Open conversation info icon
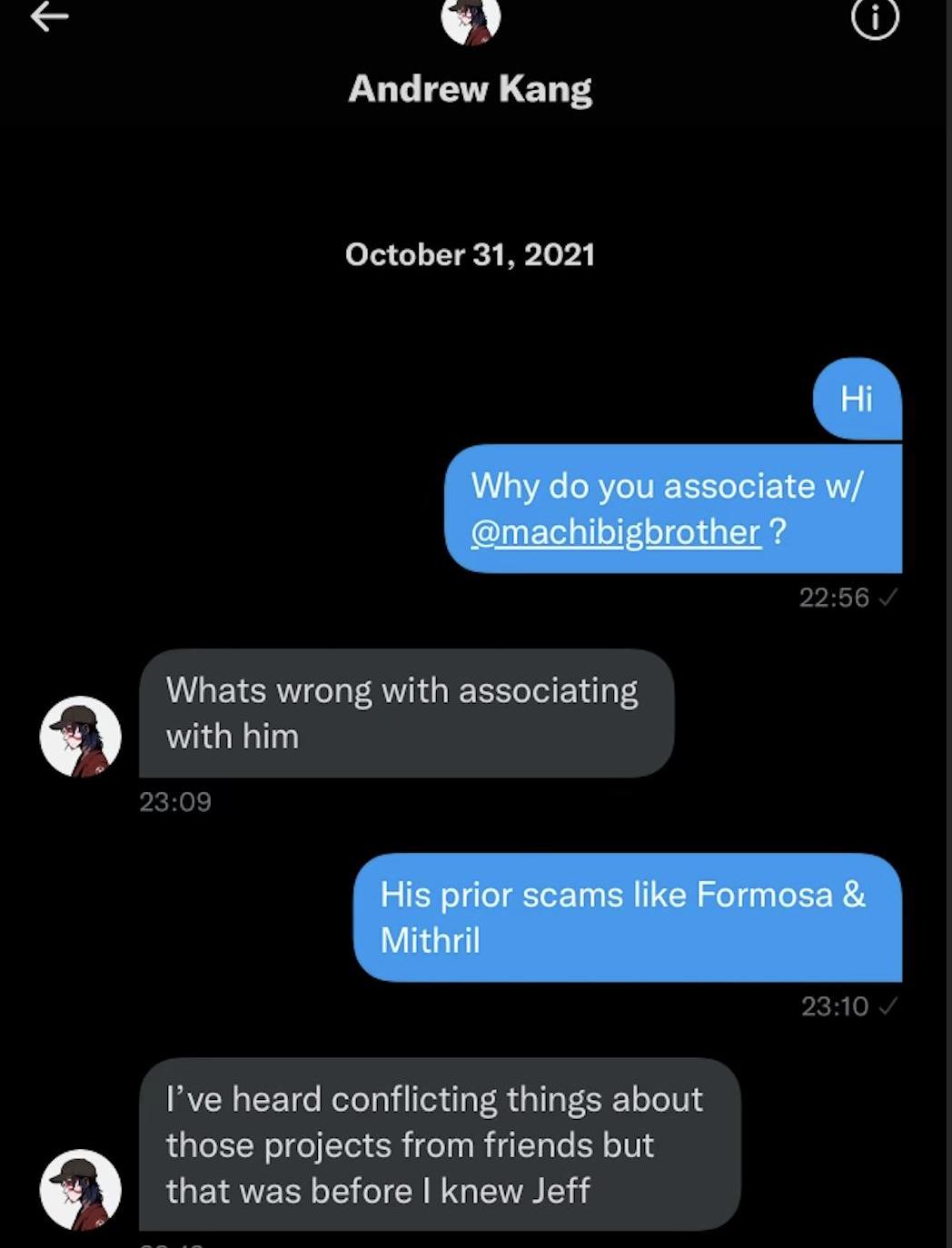This screenshot has height=1248, width=952. coord(875,18)
